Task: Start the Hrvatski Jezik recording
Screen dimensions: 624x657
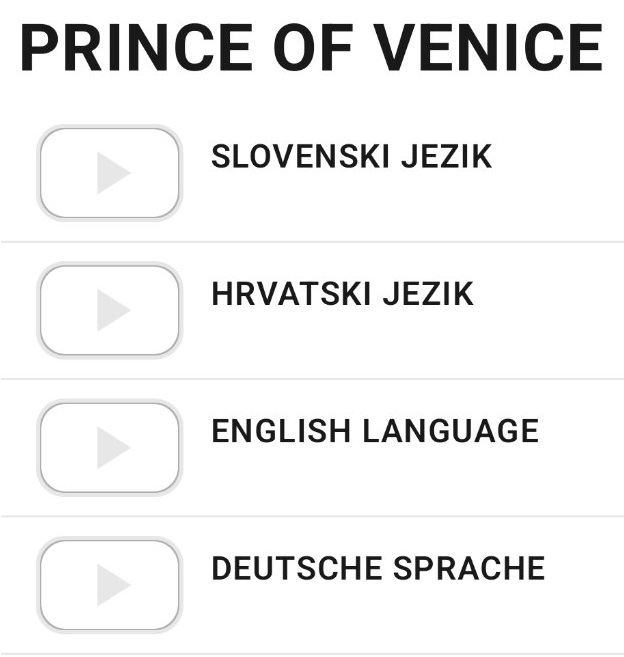Action: point(109,311)
